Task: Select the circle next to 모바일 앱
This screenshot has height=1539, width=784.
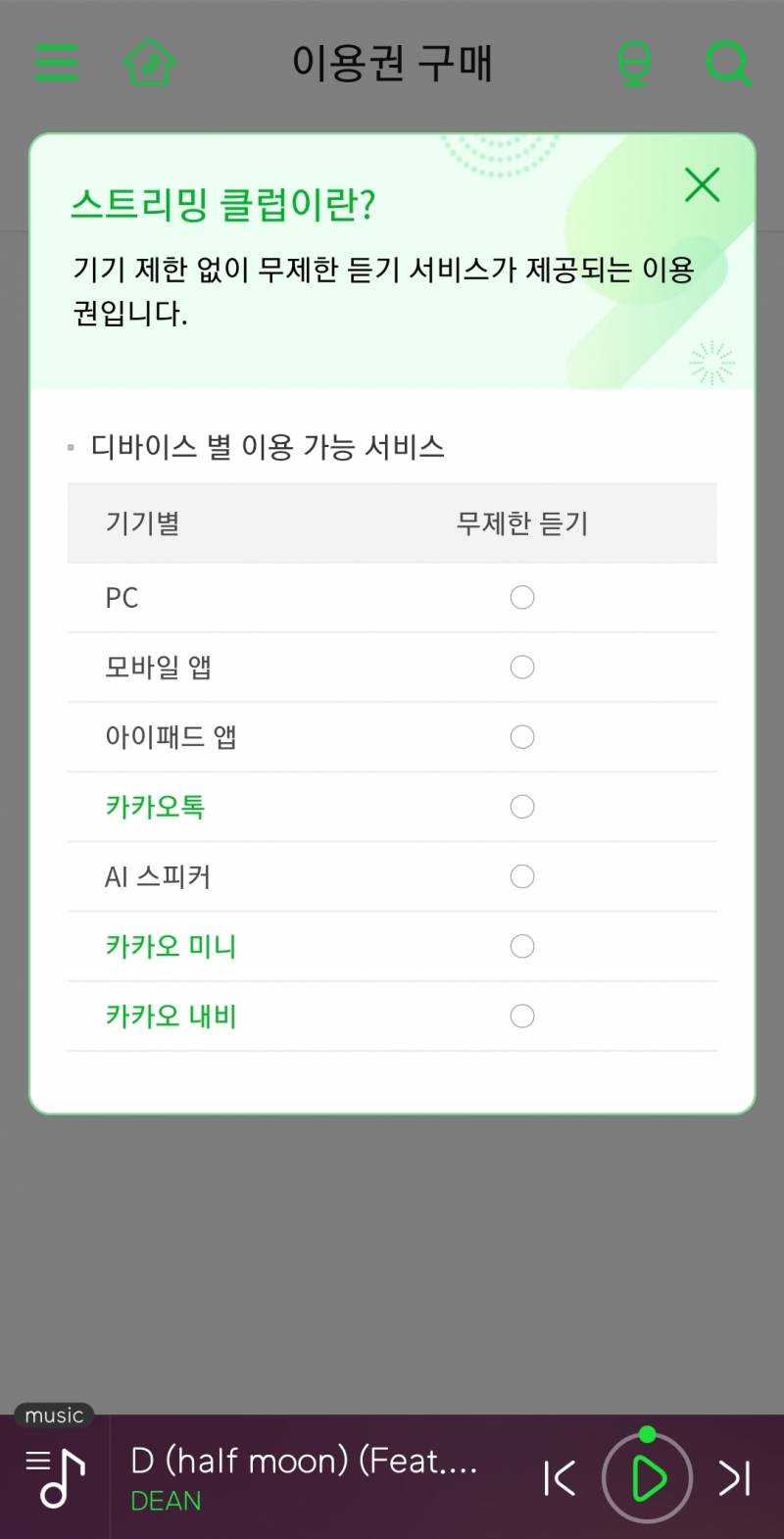Action: [522, 667]
